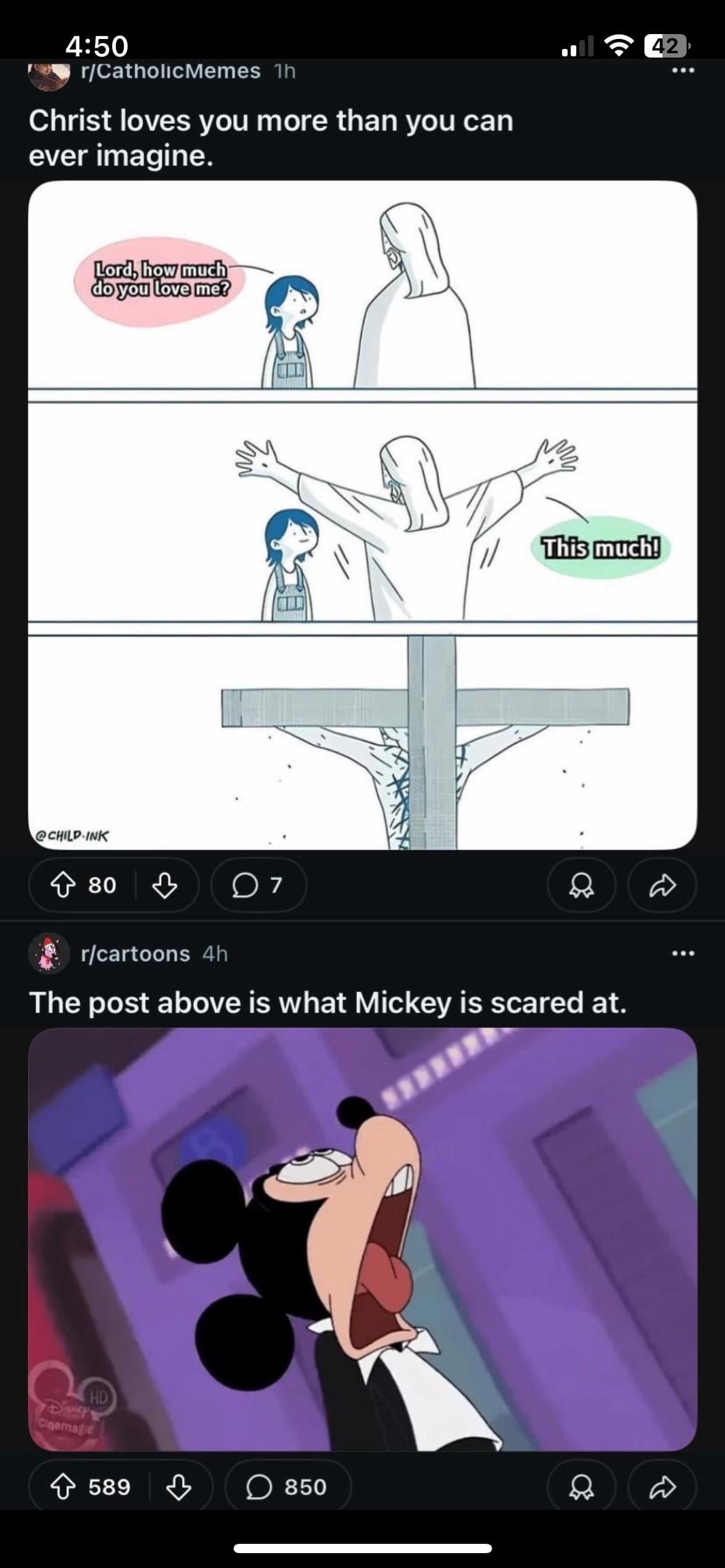Viewport: 725px width, 1568px height.
Task: Upvote the Mickey is scared post
Action: 63,1487
